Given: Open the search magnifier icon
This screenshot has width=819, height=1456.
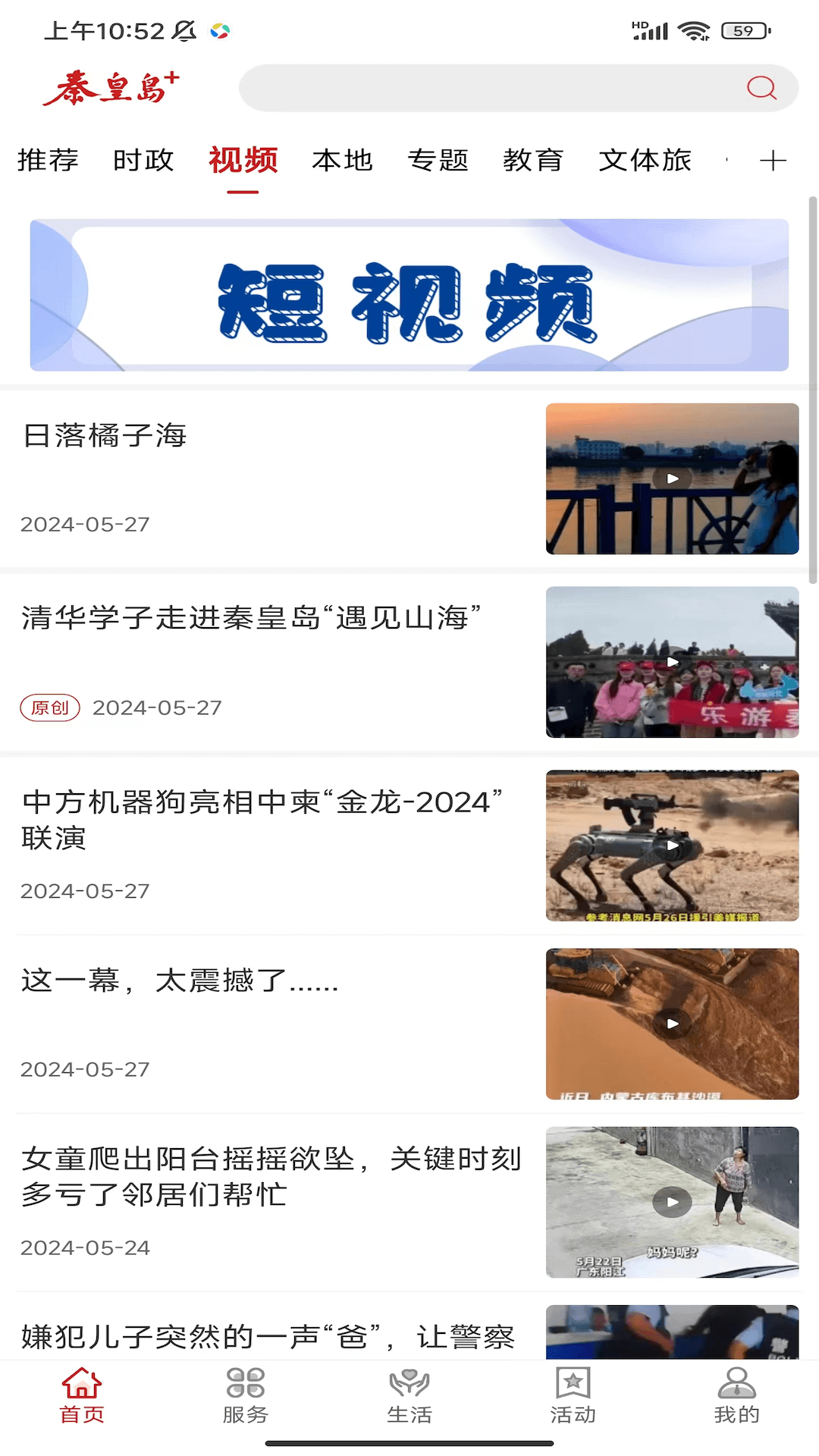Looking at the screenshot, I should pyautogui.click(x=761, y=87).
